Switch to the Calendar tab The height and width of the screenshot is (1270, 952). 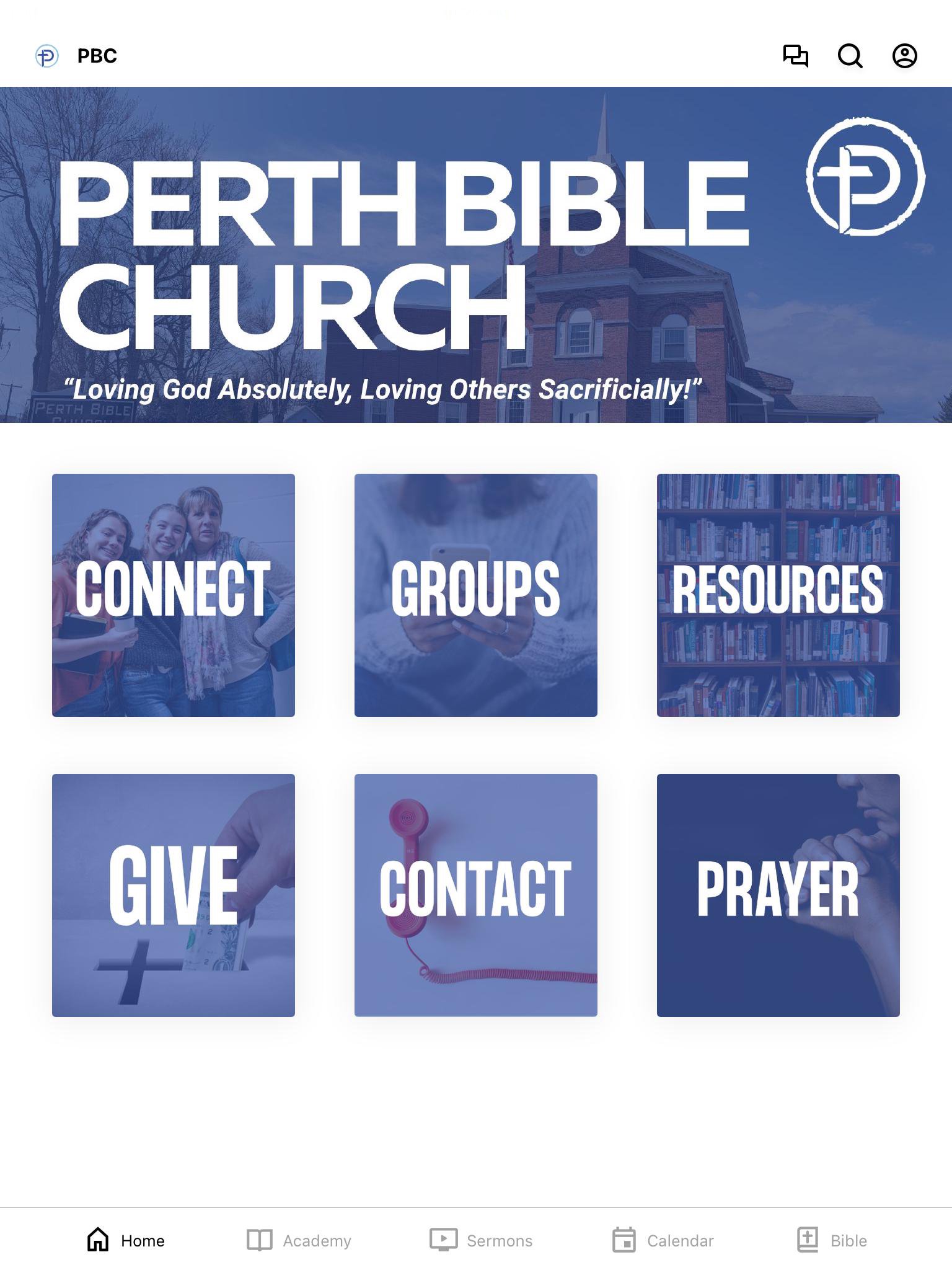tap(663, 1240)
